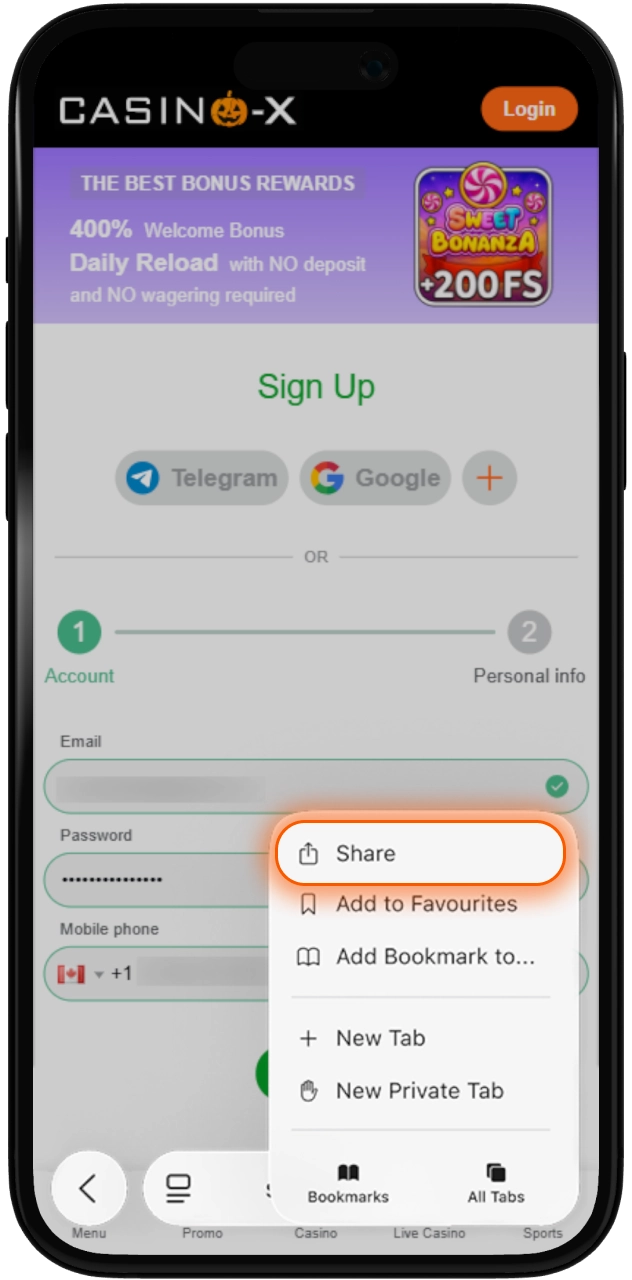This screenshot has height=1280, width=632.
Task: Open a New Tab
Action: coord(380,1038)
